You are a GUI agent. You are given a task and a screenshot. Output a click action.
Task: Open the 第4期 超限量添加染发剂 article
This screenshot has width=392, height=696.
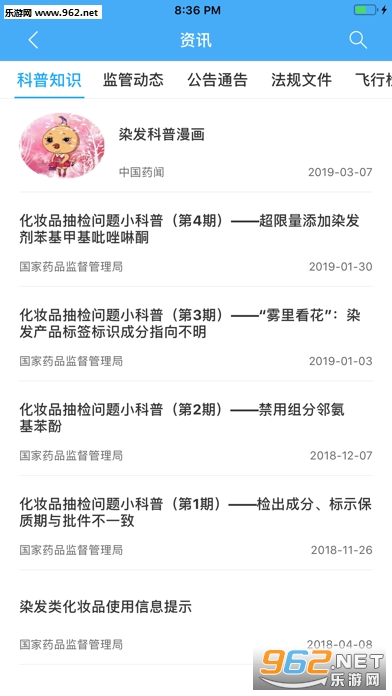click(196, 240)
